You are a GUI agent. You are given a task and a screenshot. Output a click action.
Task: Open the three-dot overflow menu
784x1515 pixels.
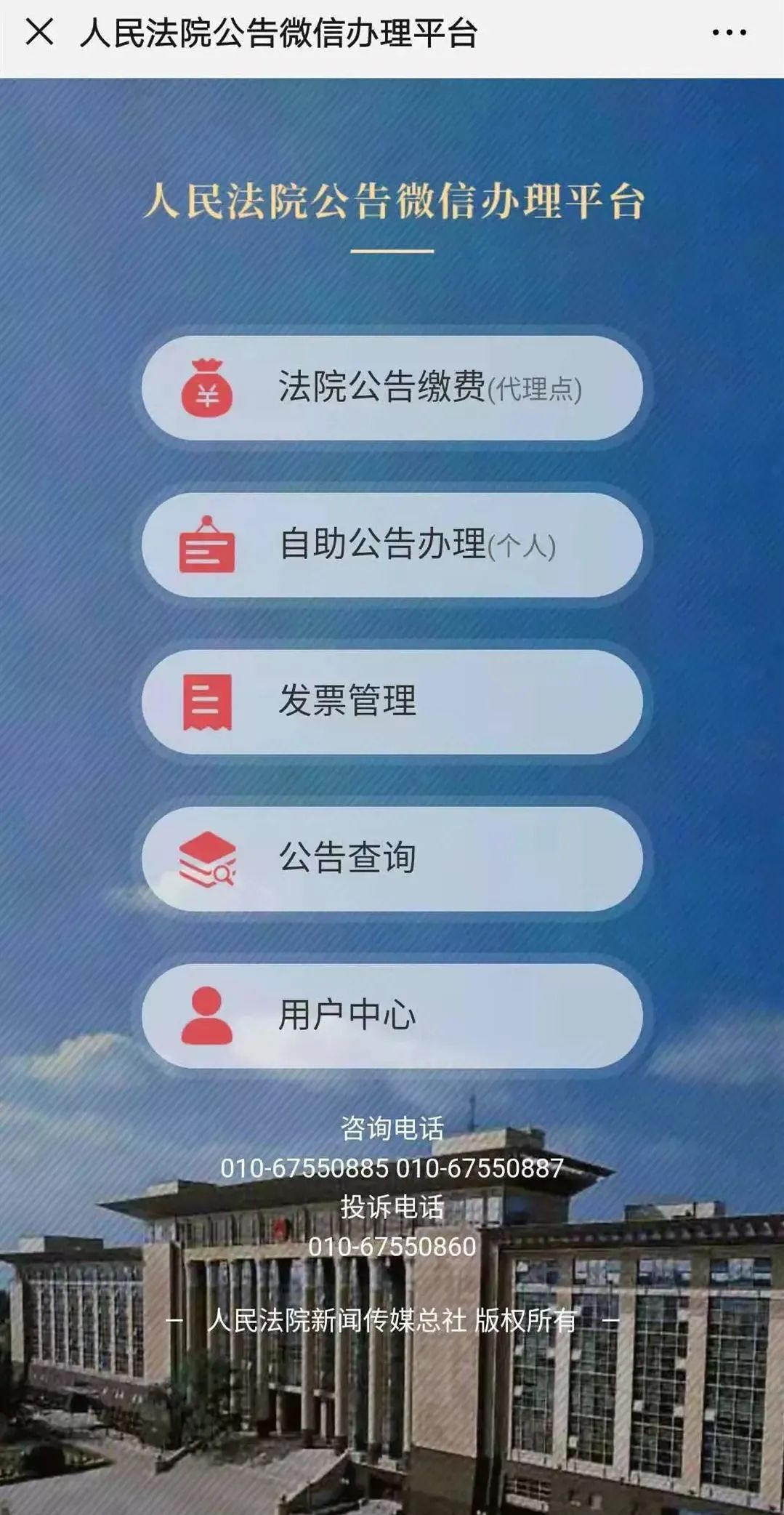pyautogui.click(x=729, y=33)
